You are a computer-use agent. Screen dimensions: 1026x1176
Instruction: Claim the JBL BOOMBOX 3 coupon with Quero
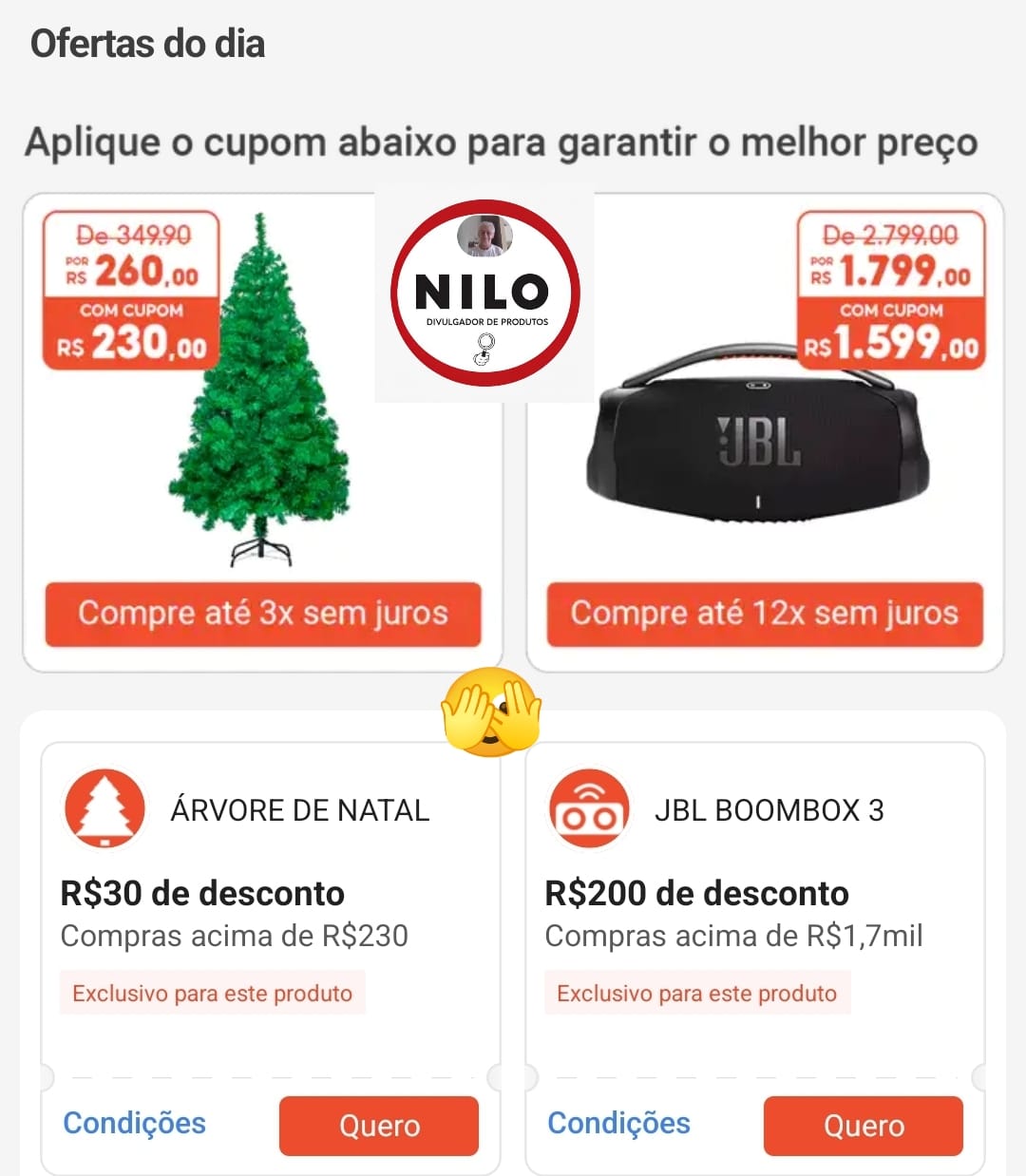pos(863,1126)
